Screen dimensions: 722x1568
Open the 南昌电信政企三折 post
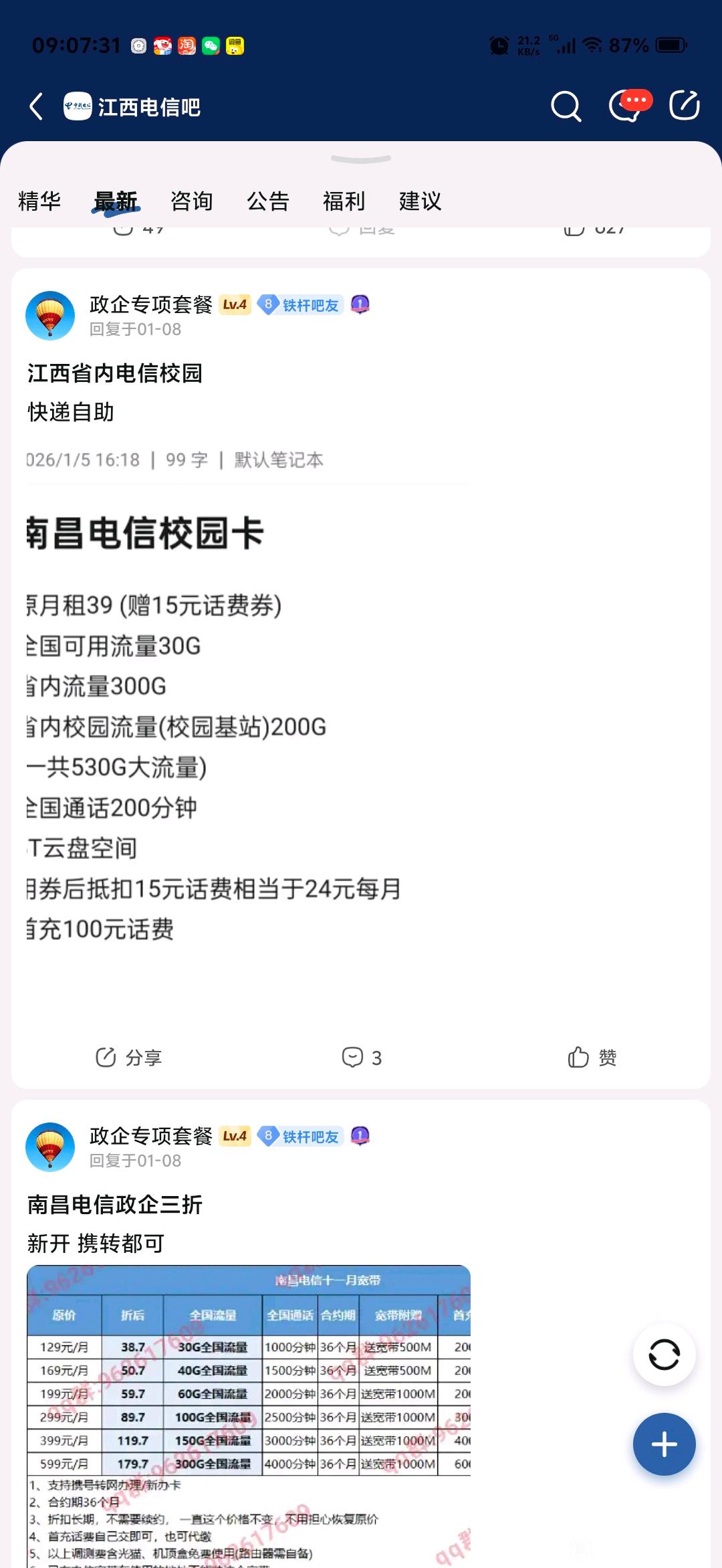115,1205
